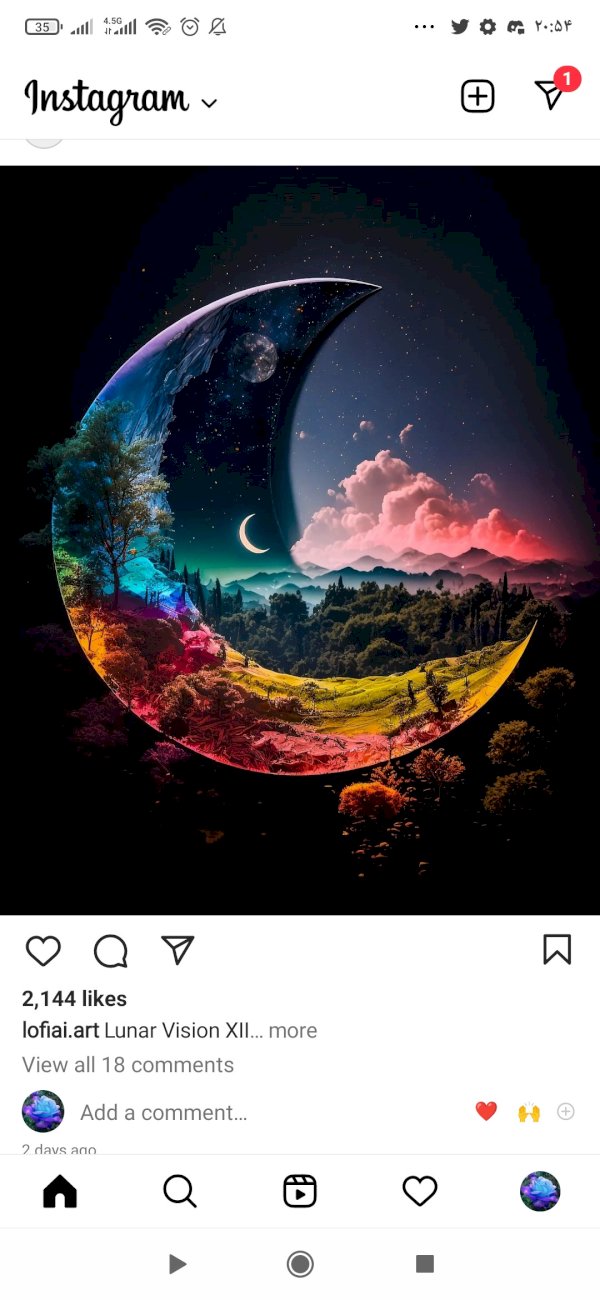Open comments on the lofiai.art post
600x1300 pixels.
pos(111,951)
